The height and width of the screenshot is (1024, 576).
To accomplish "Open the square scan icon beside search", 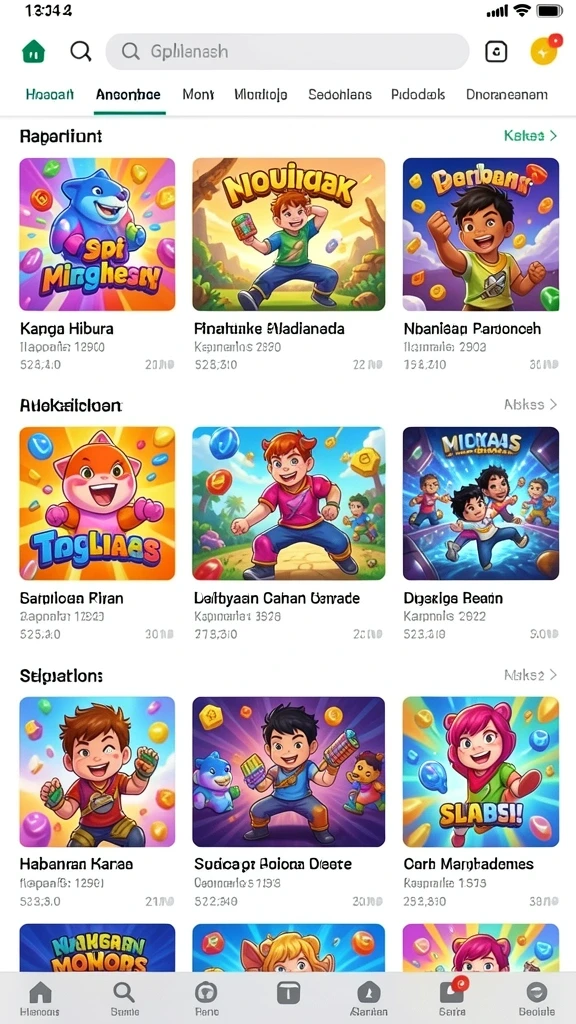I will click(x=496, y=52).
